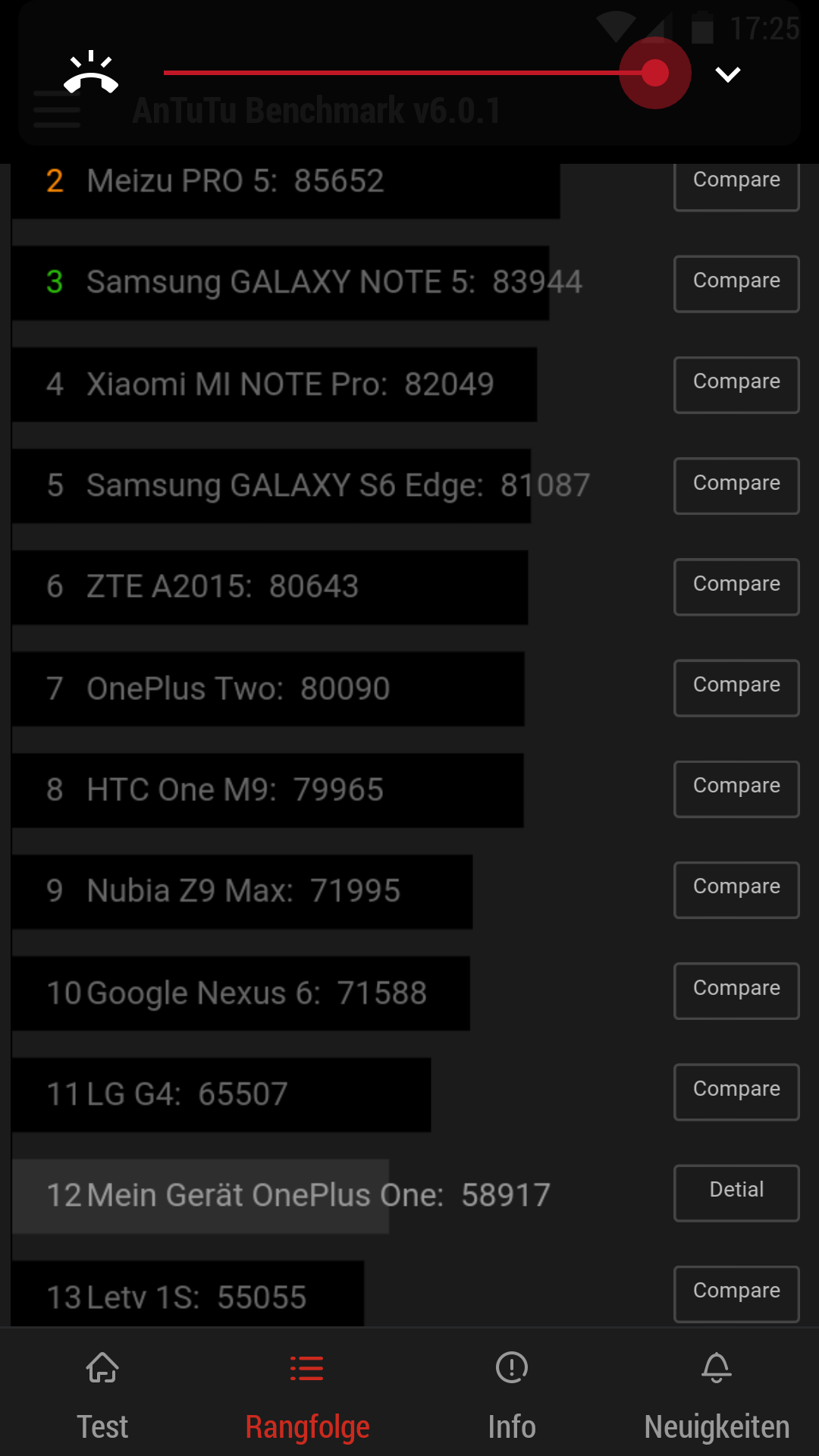819x1456 pixels.
Task: Expand the volume panel chevron
Action: 727,74
